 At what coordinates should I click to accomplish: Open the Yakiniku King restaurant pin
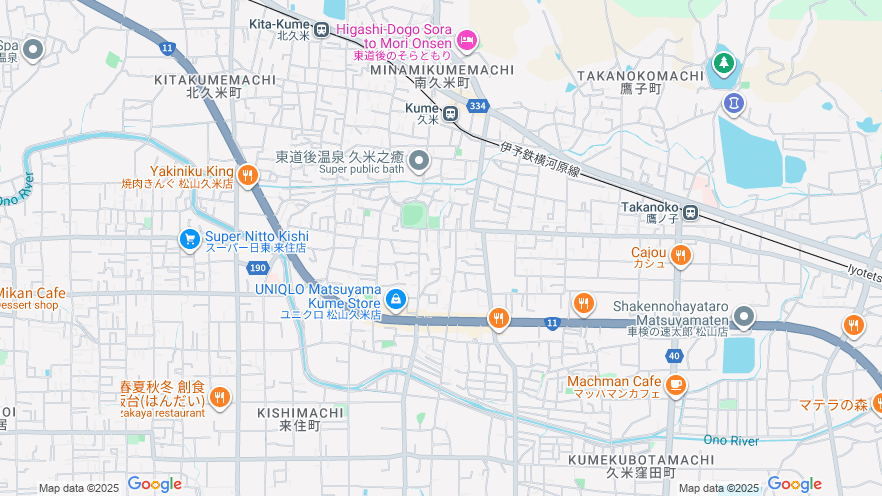click(248, 176)
